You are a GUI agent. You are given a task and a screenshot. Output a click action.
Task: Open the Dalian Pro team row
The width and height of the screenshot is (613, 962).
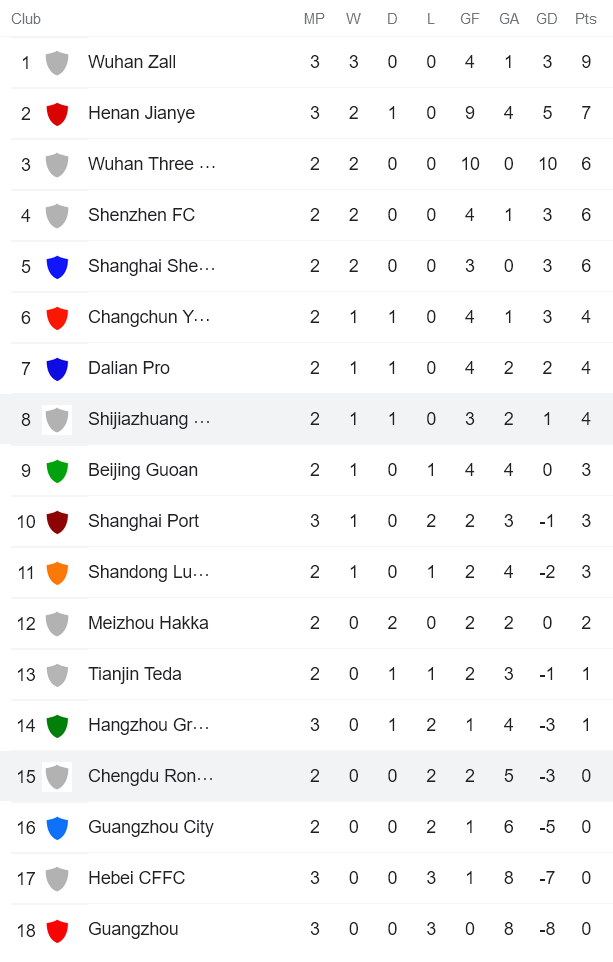(129, 368)
